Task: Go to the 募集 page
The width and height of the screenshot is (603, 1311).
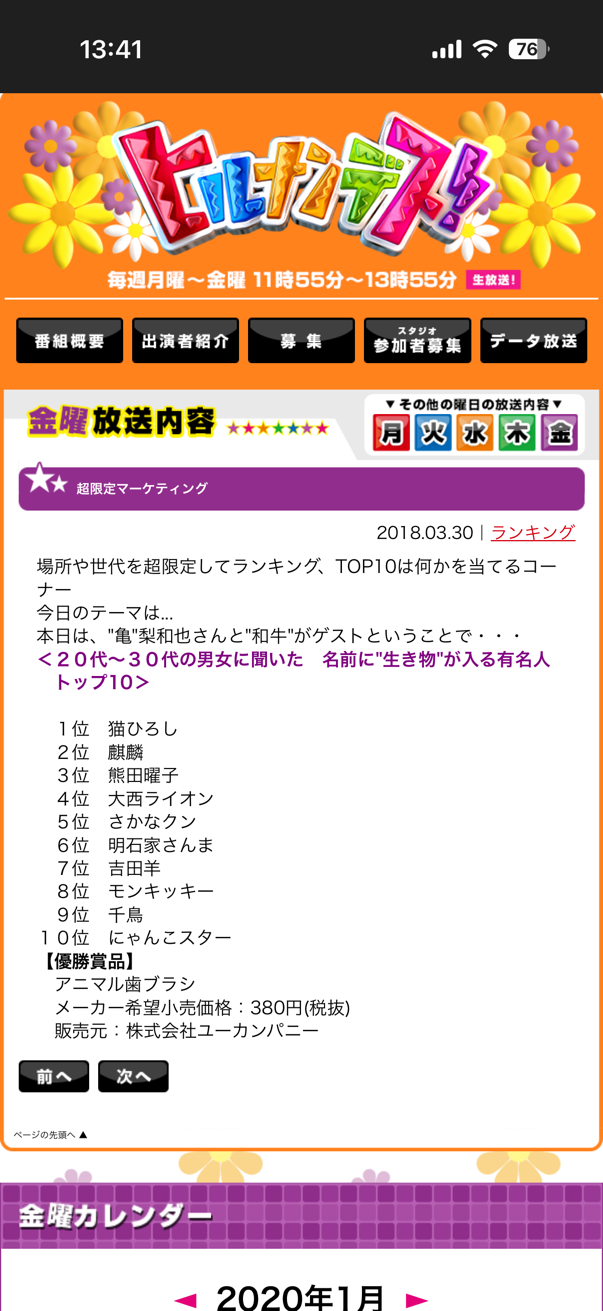Action: [x=301, y=341]
